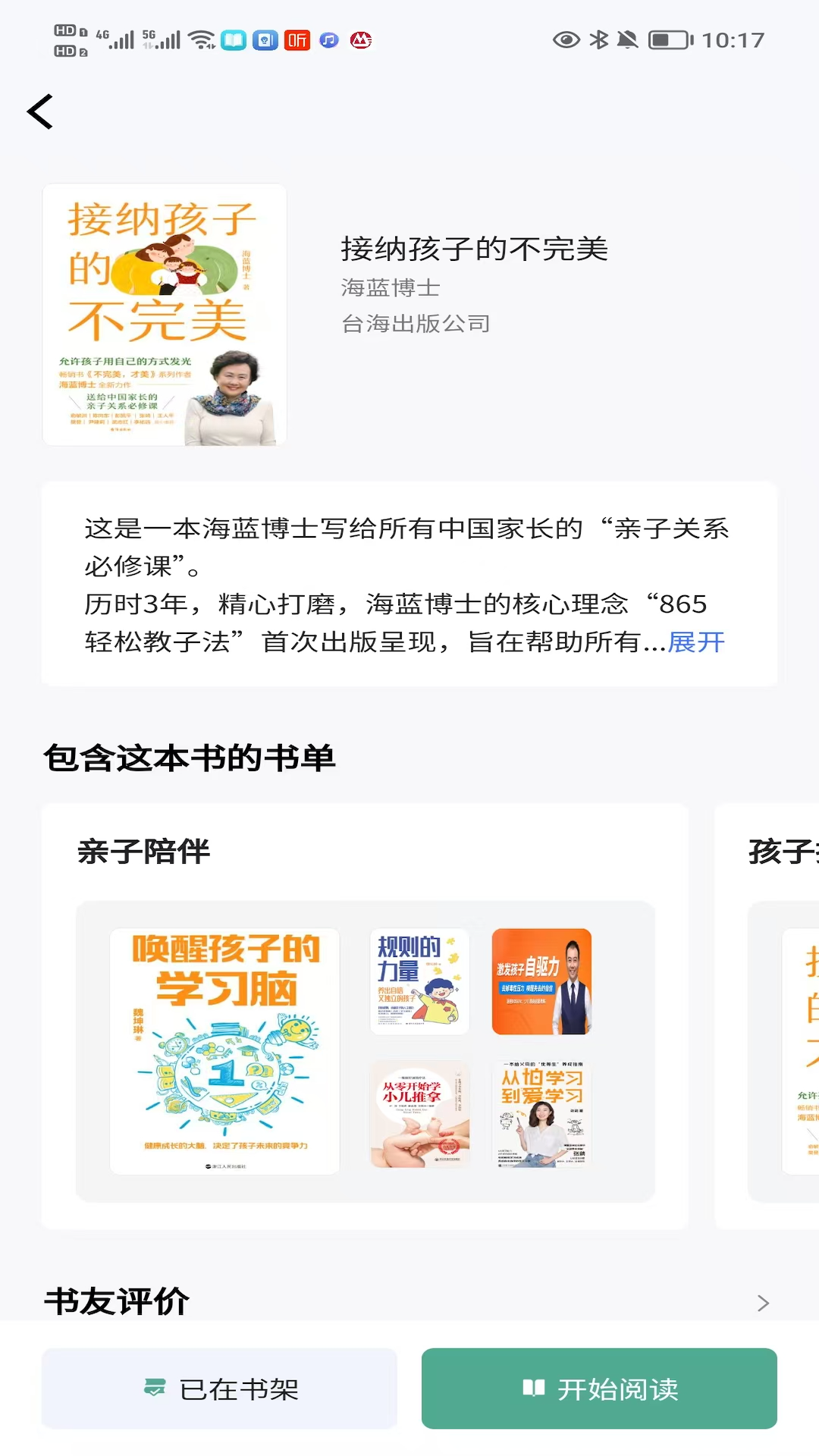This screenshot has width=819, height=1456.
Task: Open the 规则的力量 book cover
Action: pyautogui.click(x=419, y=983)
